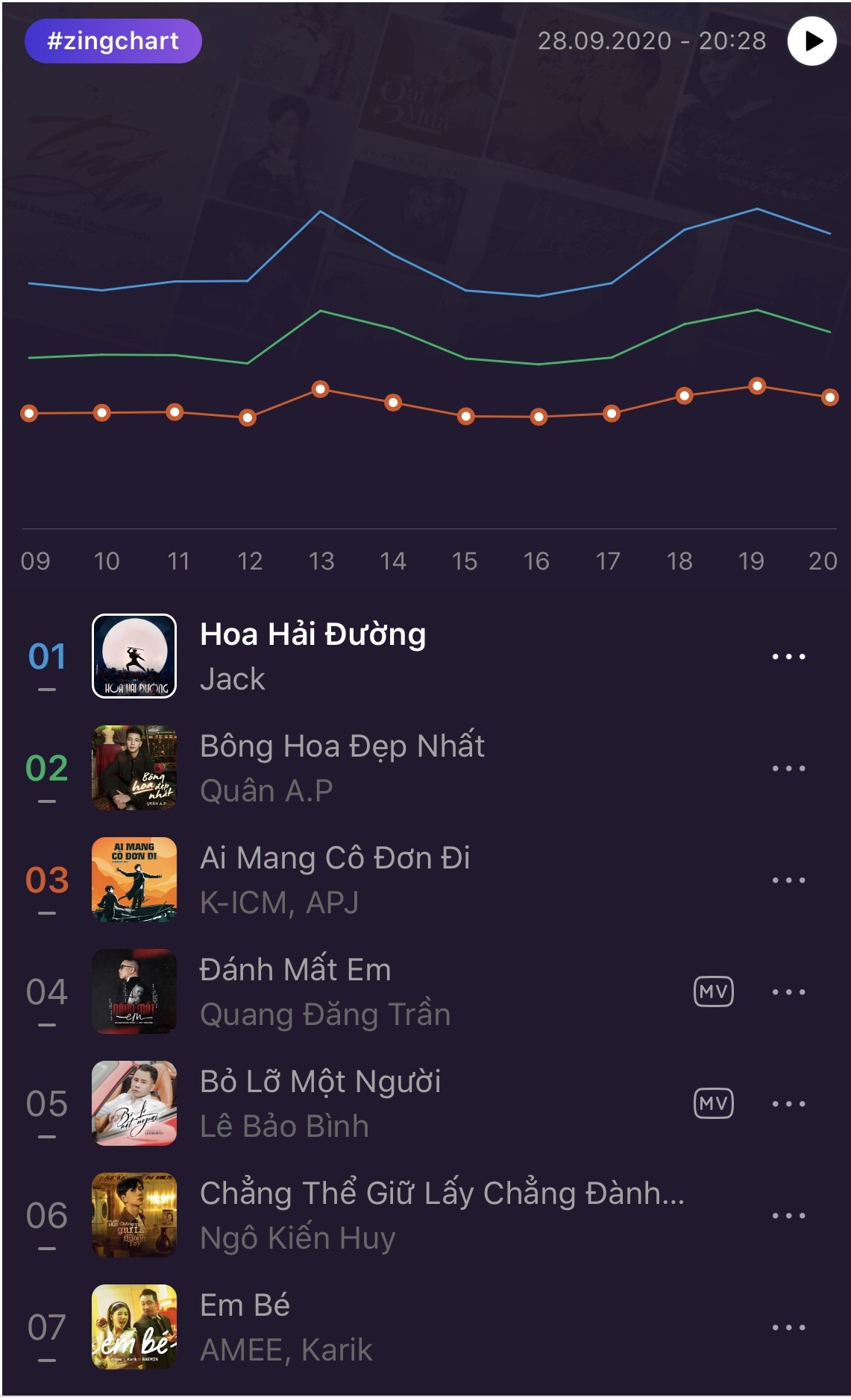Listen to Đánh Mất Em
Image resolution: width=851 pixels, height=1400 pixels.
pos(295,991)
